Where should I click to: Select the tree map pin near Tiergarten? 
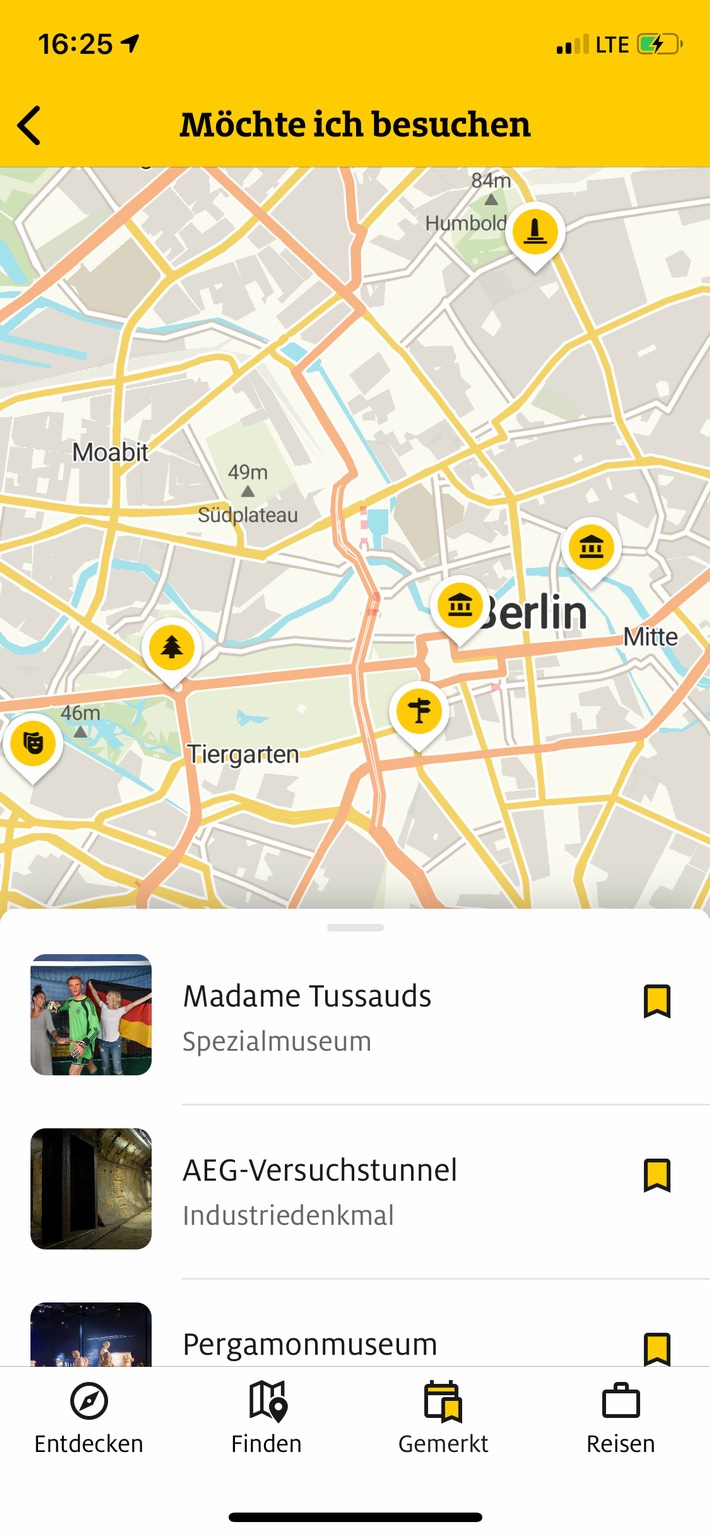[172, 649]
